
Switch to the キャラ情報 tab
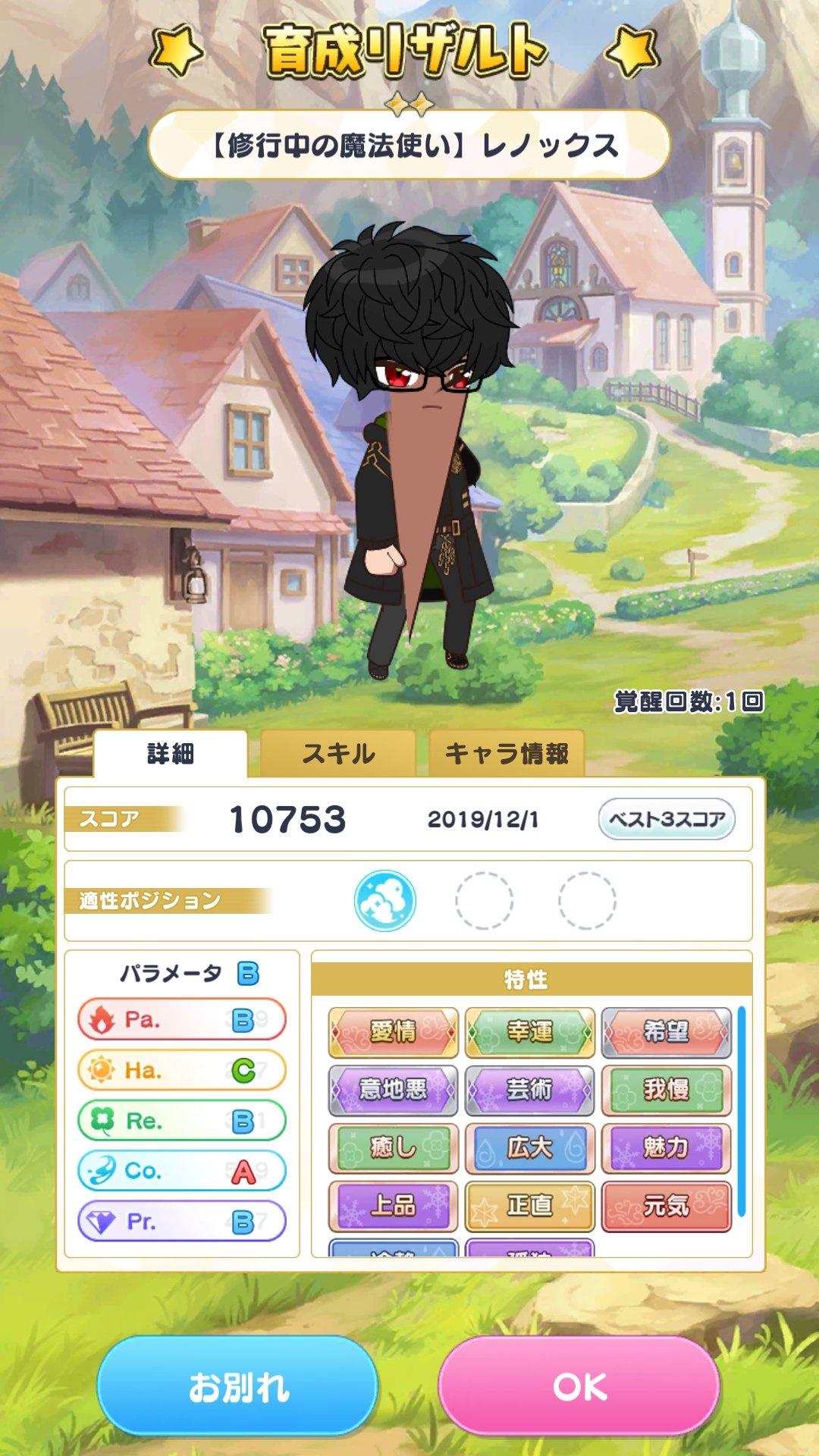click(506, 753)
